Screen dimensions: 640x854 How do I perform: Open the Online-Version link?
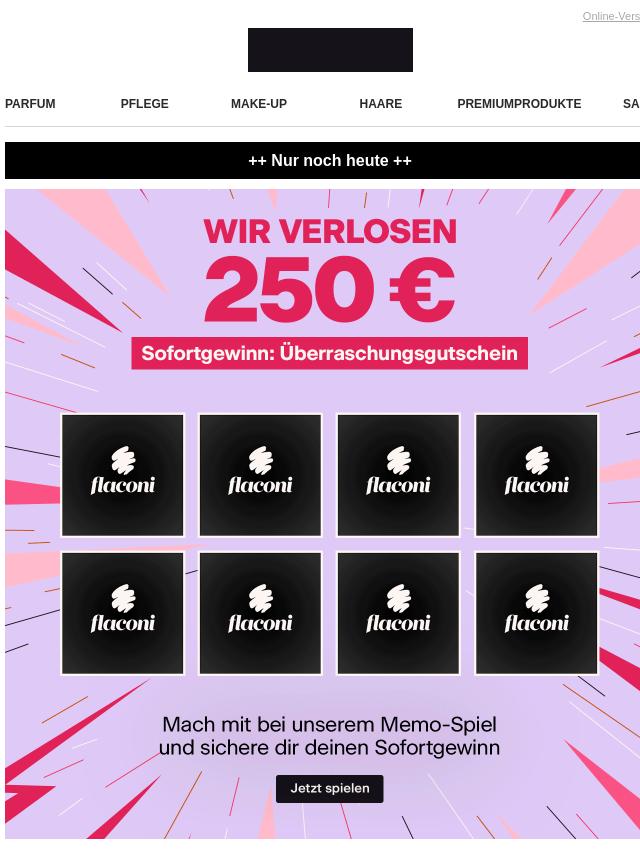tap(611, 17)
